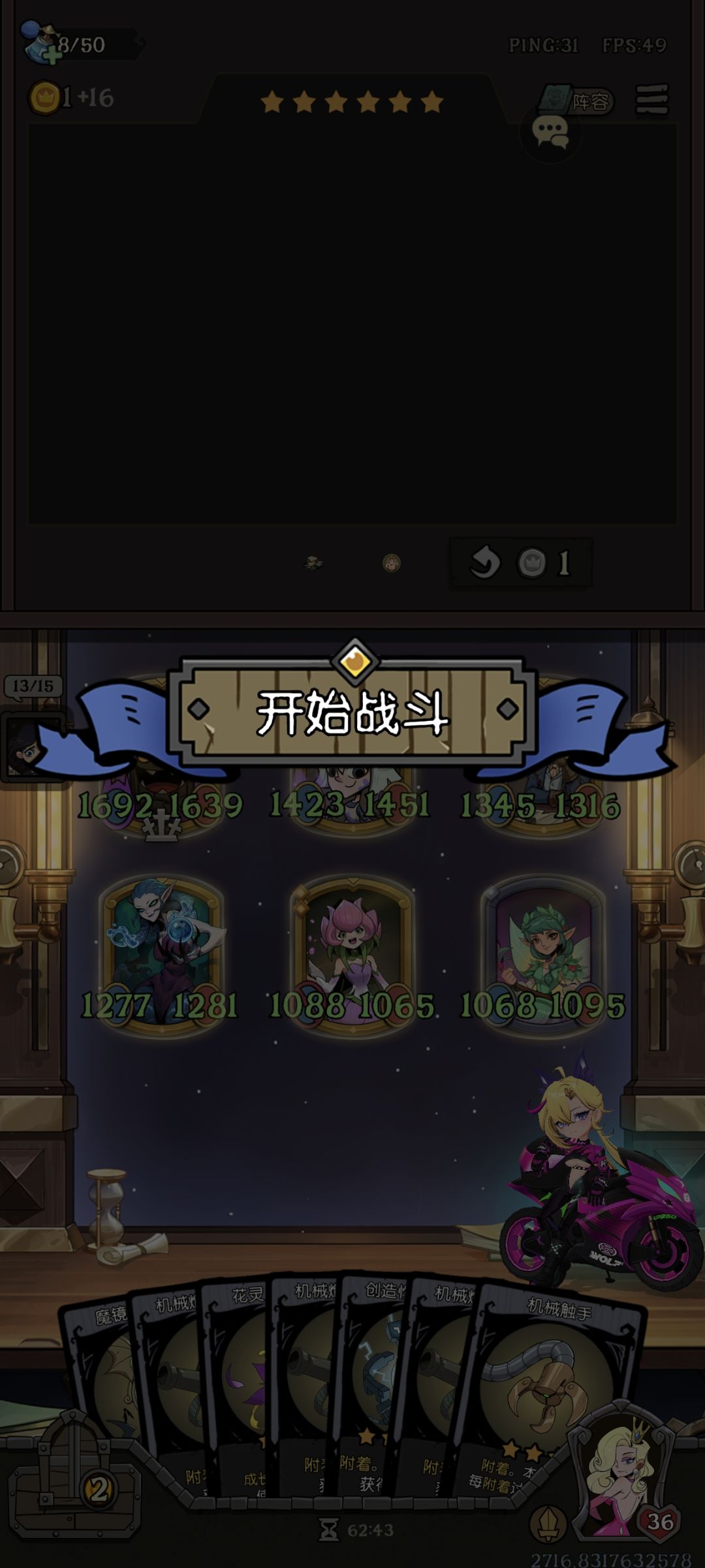Select the flower hero card showing 1088 1065
Image resolution: width=705 pixels, height=1568 pixels.
tap(352, 956)
